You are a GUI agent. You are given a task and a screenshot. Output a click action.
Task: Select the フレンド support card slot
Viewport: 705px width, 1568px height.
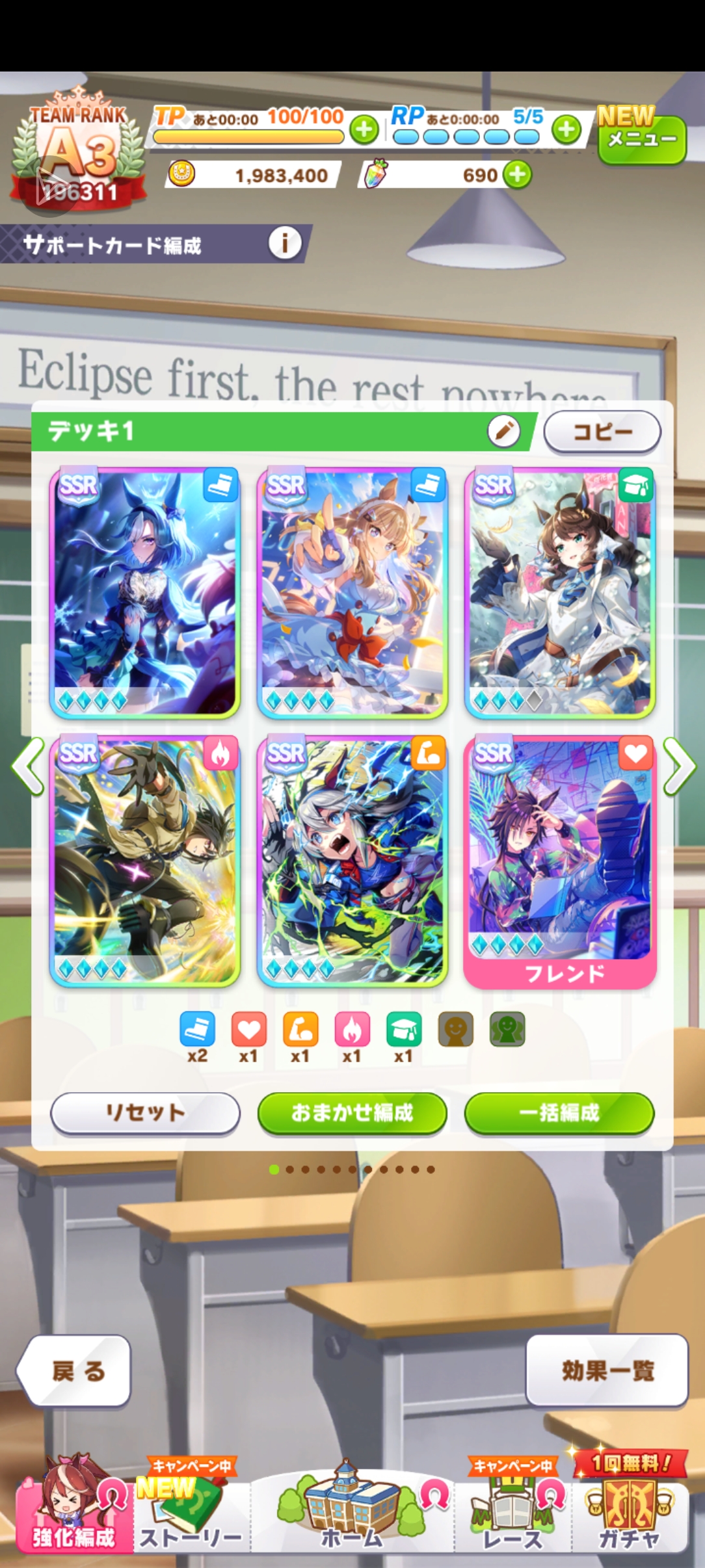[560, 861]
